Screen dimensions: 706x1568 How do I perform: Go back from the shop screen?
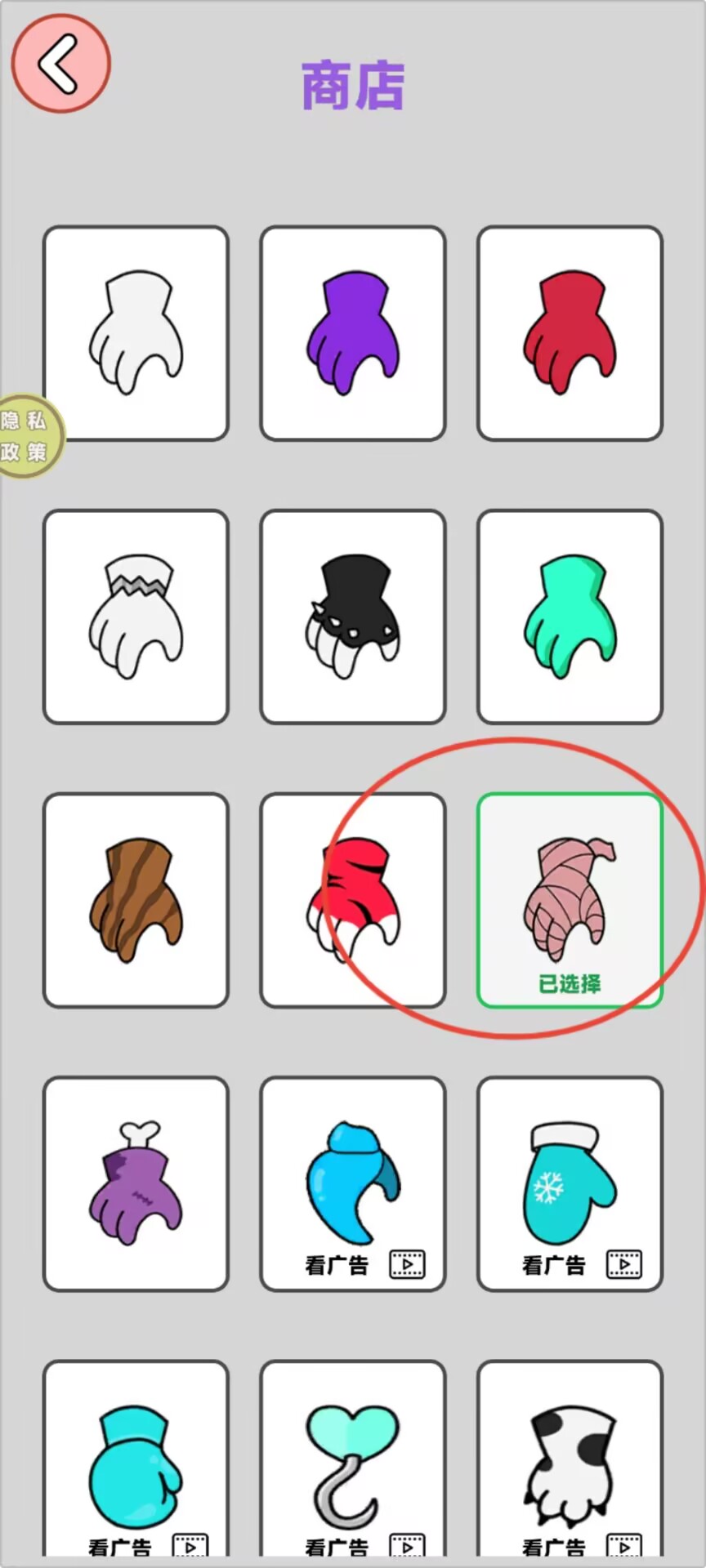point(60,64)
